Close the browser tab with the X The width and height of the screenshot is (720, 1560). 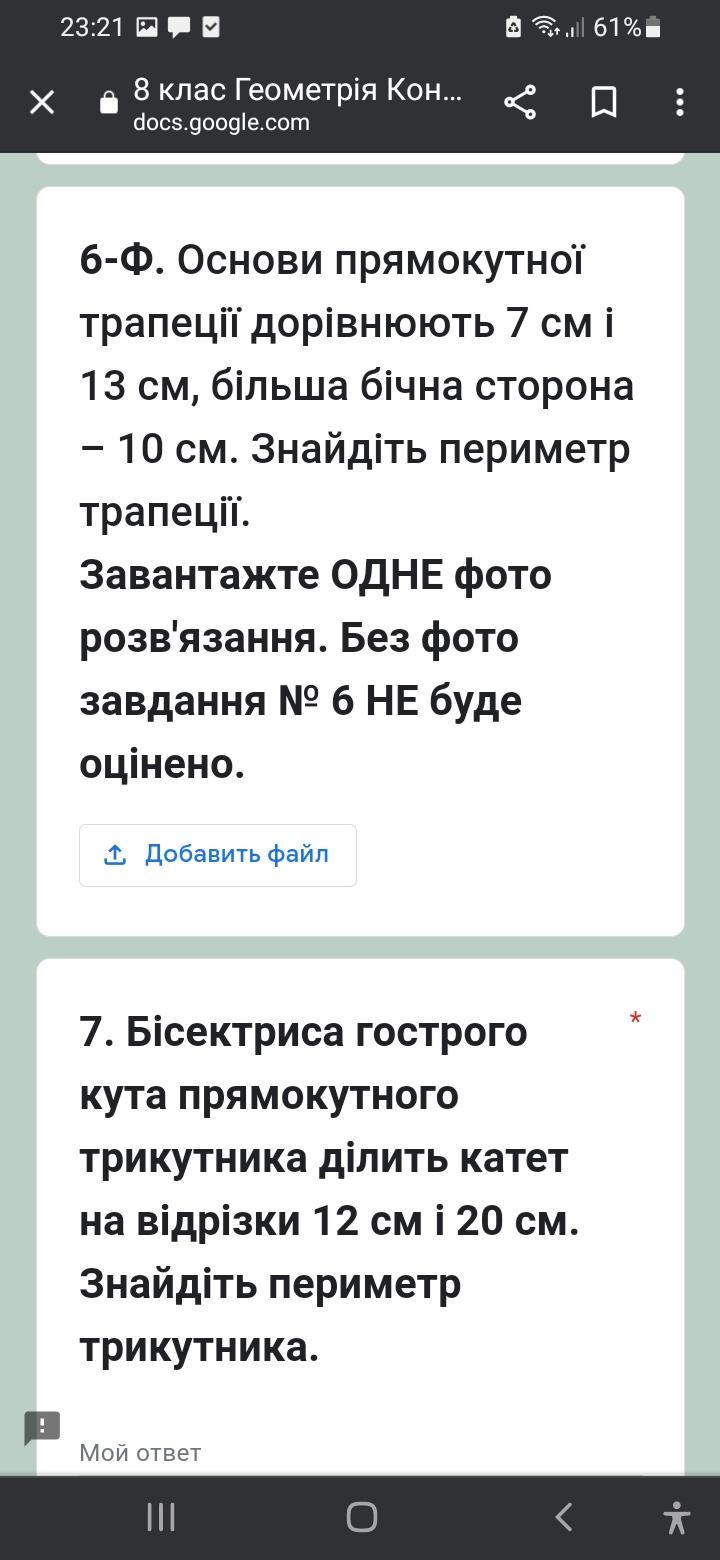(x=42, y=102)
